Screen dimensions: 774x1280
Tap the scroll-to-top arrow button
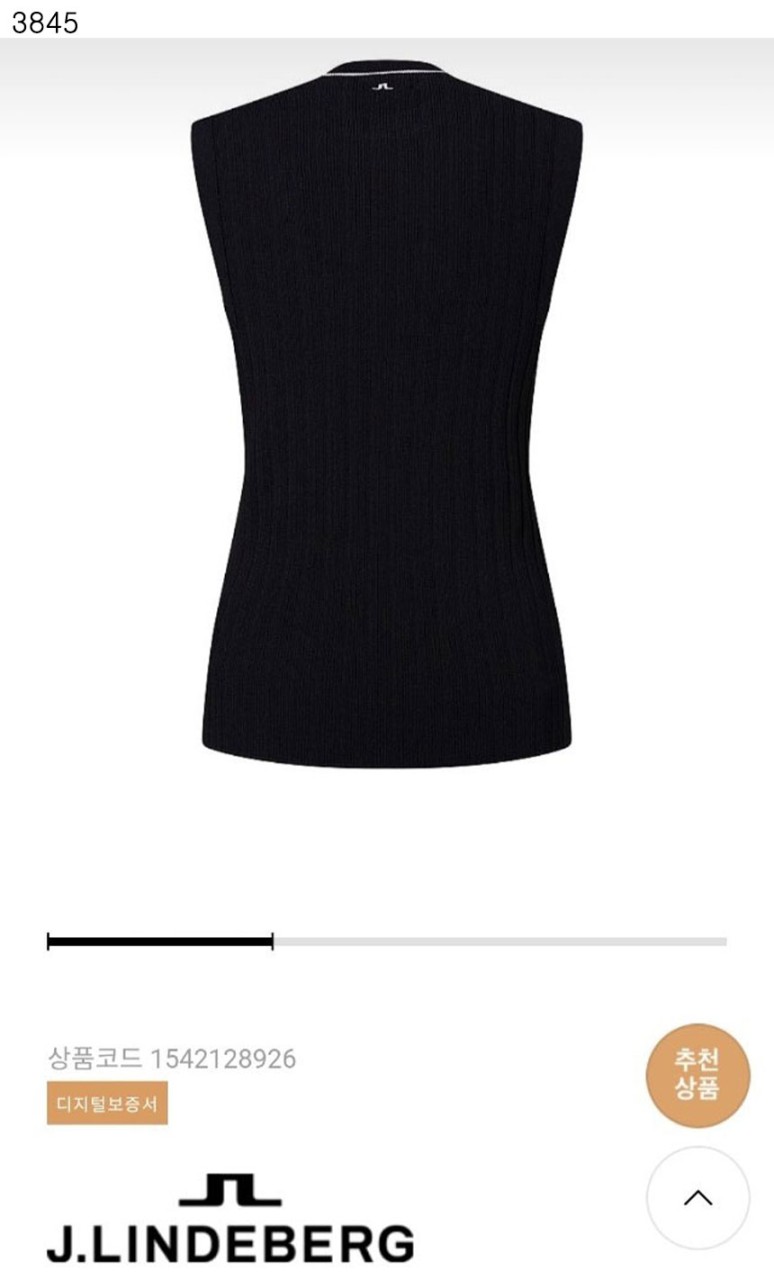pos(697,1197)
